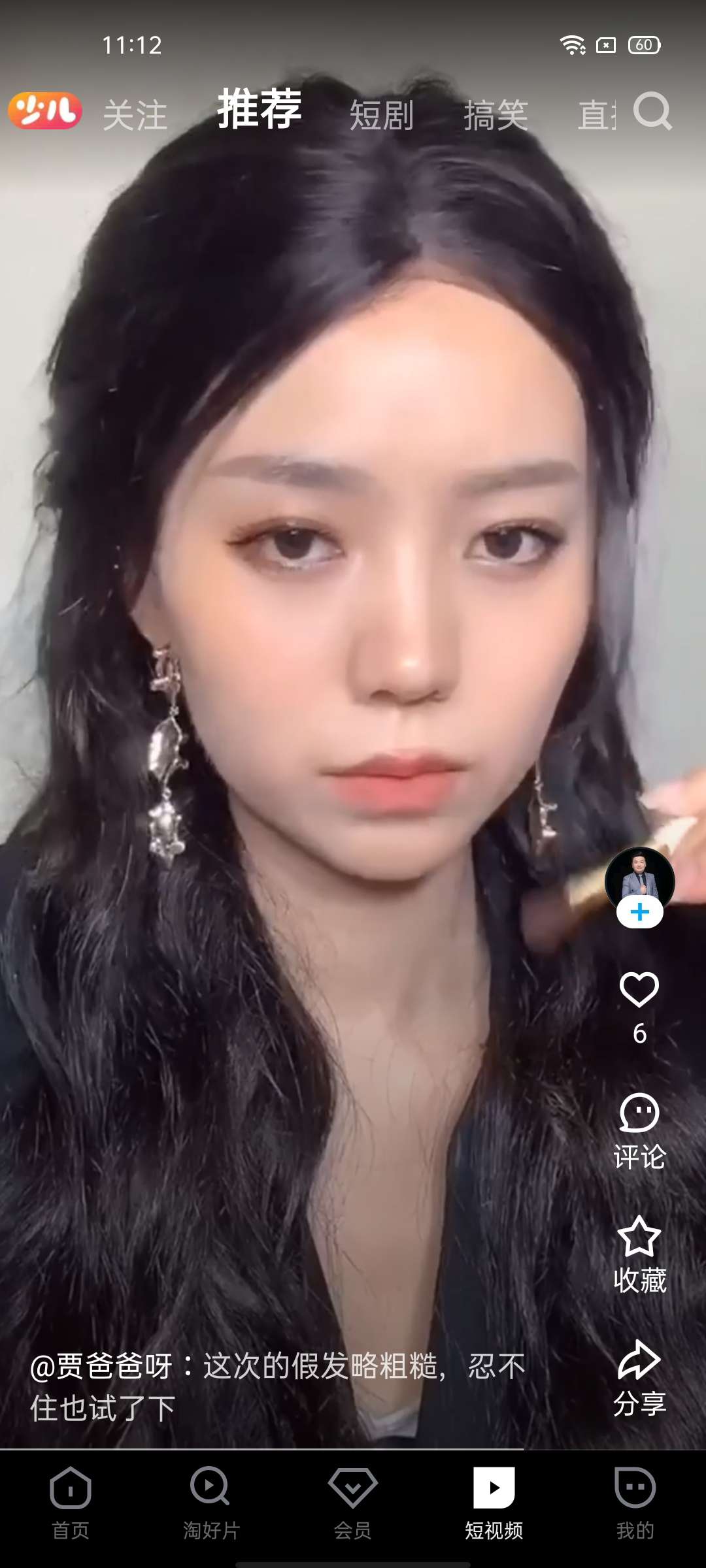This screenshot has width=706, height=1568.
Task: Open the search magnifier icon
Action: pos(652,112)
